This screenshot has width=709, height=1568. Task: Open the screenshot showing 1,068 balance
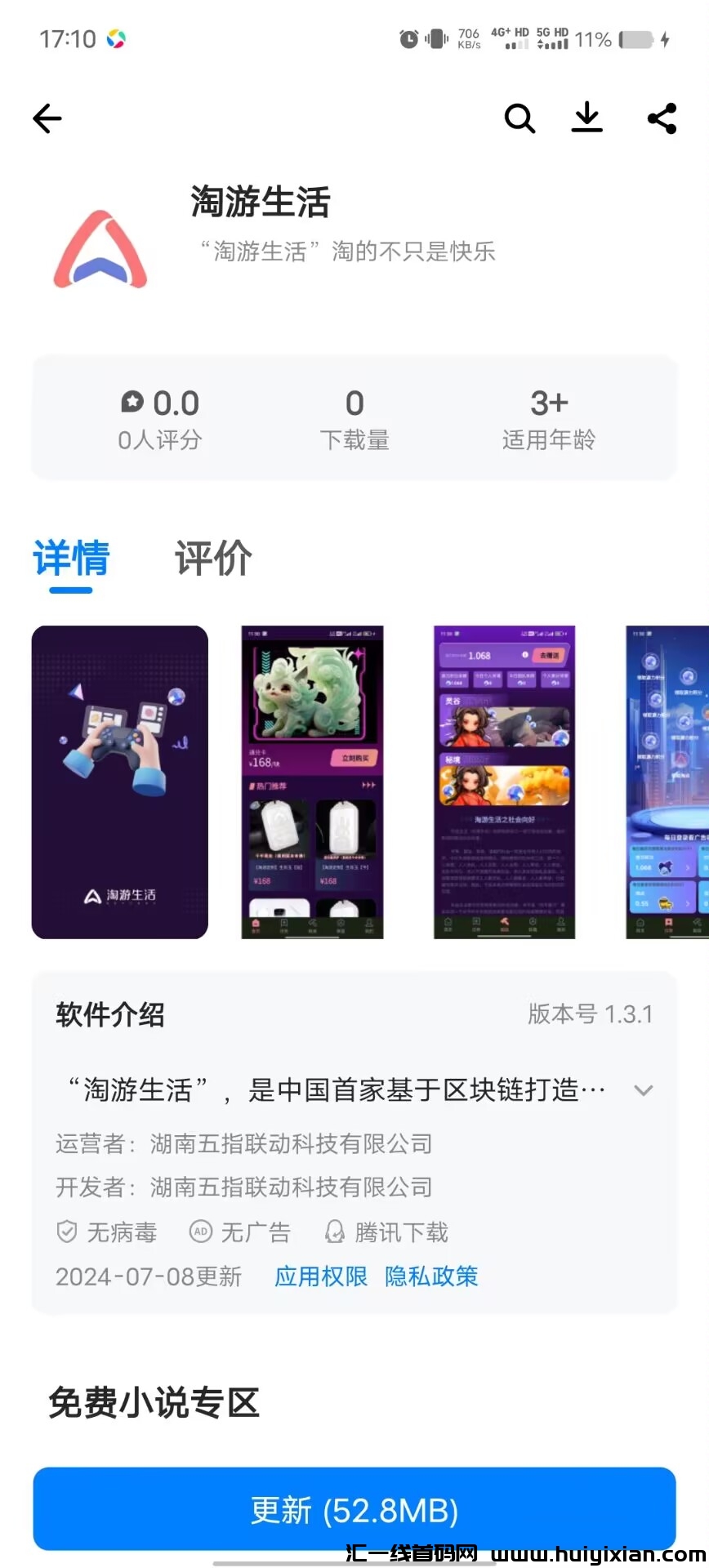pos(504,782)
